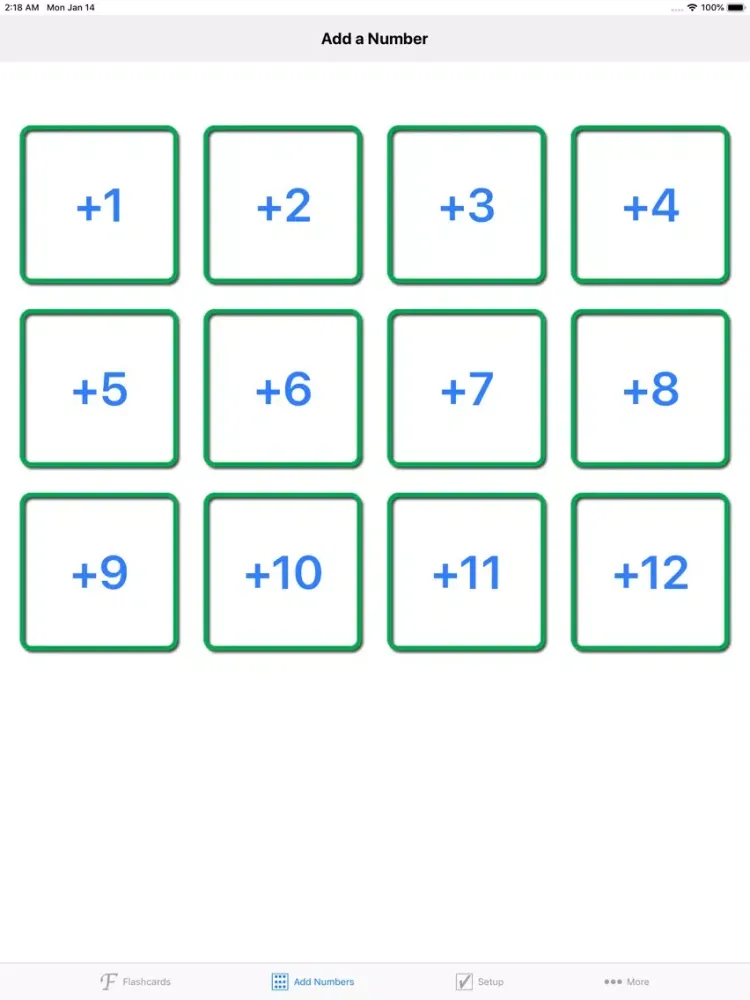The width and height of the screenshot is (750, 1000).
Task: Choose the +2 addition tile
Action: pos(284,205)
